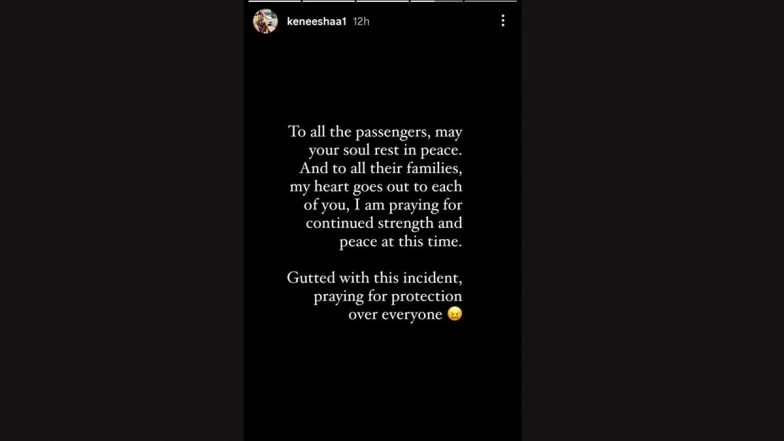The image size is (784, 441).
Task: Tap the keneeshaa1 username
Action: pos(315,20)
